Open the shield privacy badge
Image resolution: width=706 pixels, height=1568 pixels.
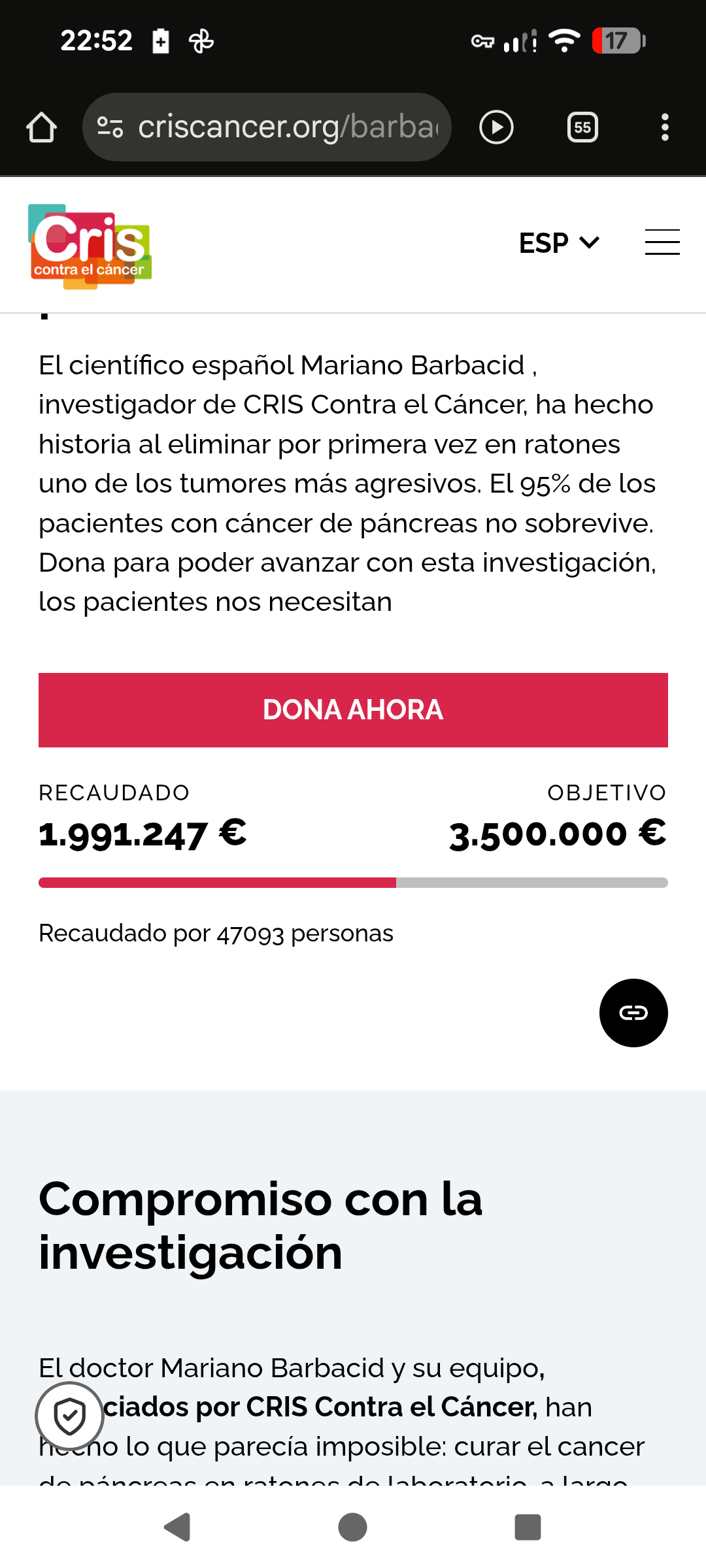click(69, 1416)
